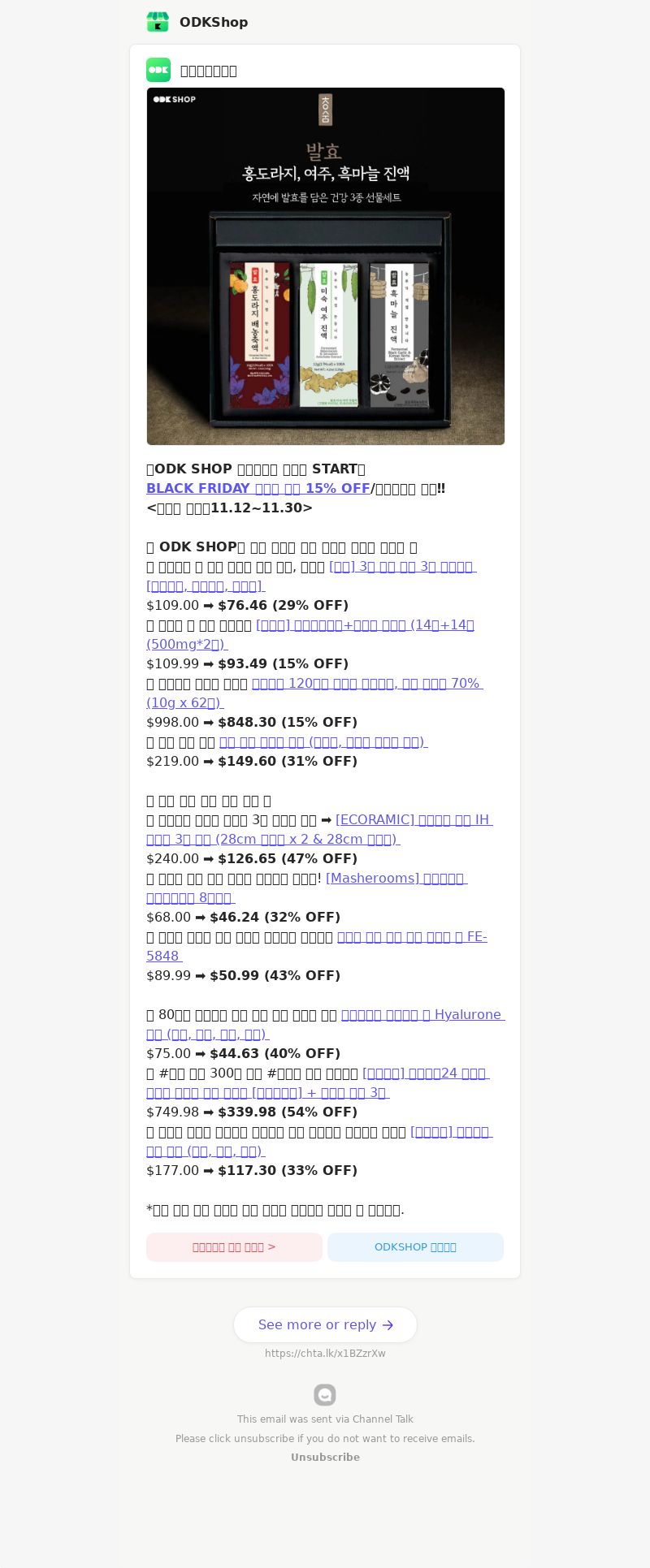The height and width of the screenshot is (1568, 650).
Task: Open the product link with (10g x 62)
Action: [366, 684]
